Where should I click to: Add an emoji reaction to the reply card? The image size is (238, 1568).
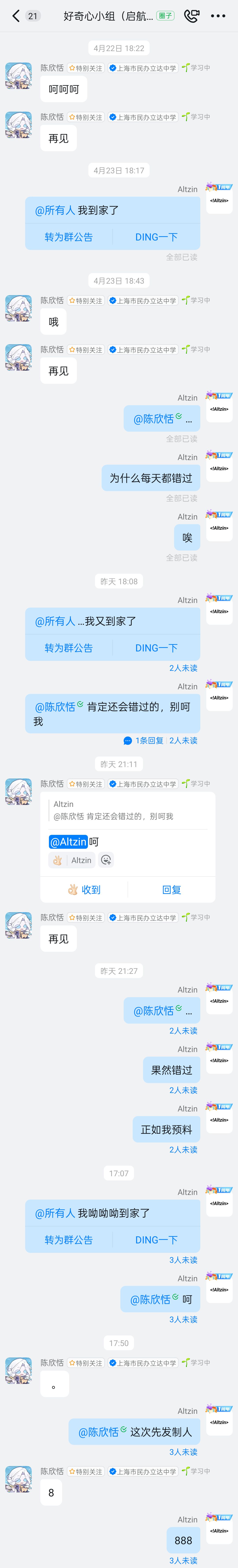(106, 860)
